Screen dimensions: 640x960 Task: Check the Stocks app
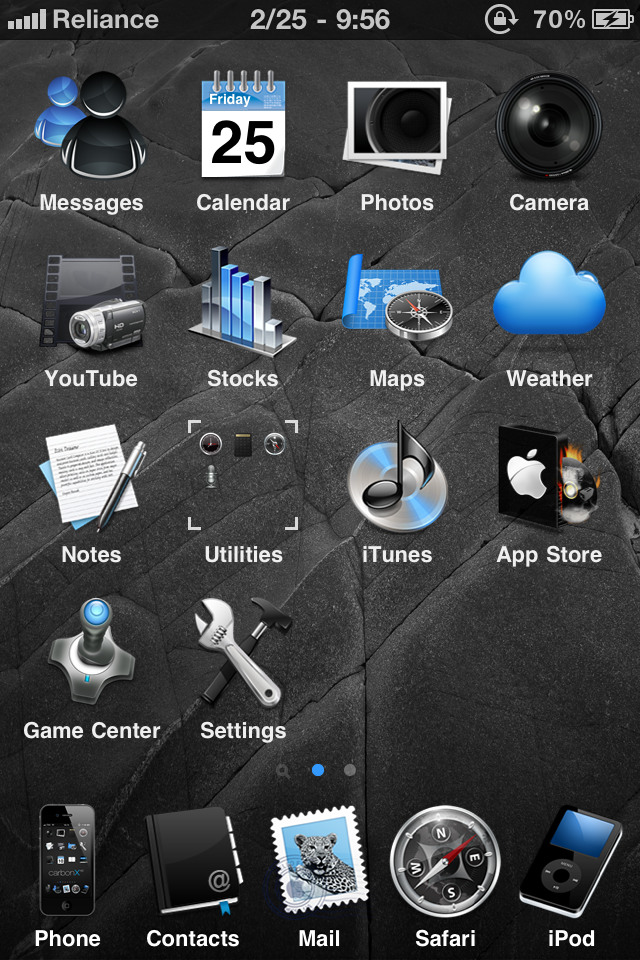pos(243,304)
